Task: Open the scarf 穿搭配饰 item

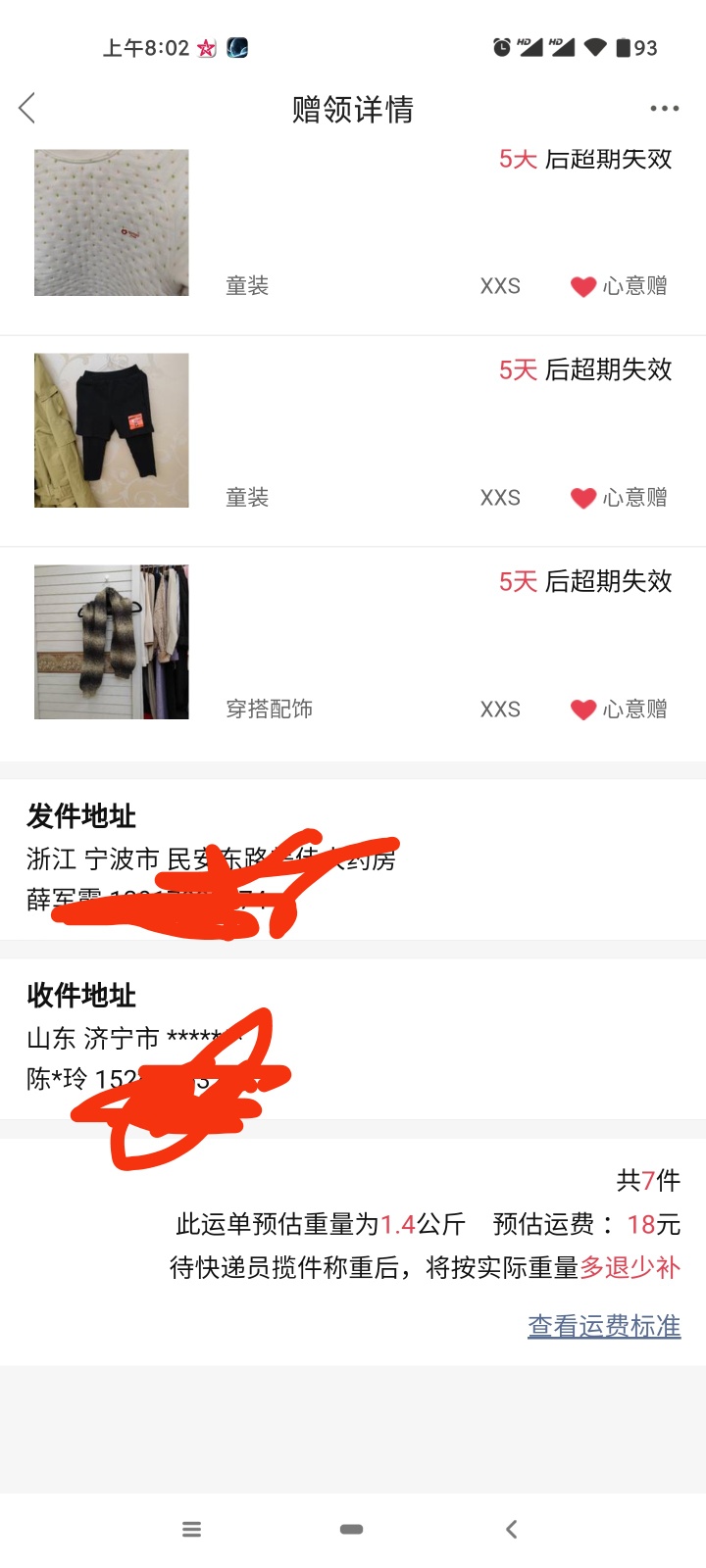Action: tap(112, 642)
